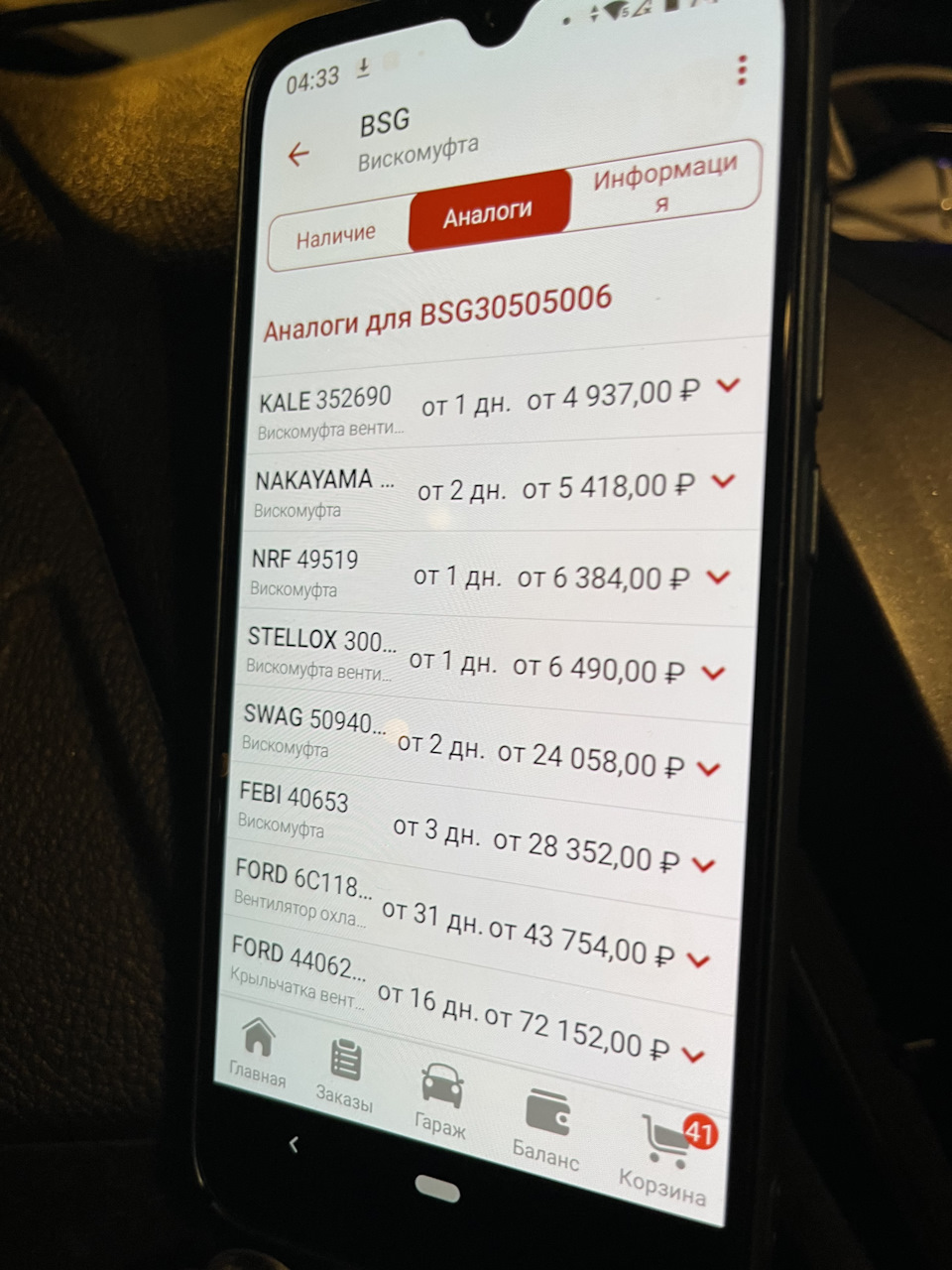Go to the Главная tab
Screen dimensions: 952x1270
tap(258, 1054)
